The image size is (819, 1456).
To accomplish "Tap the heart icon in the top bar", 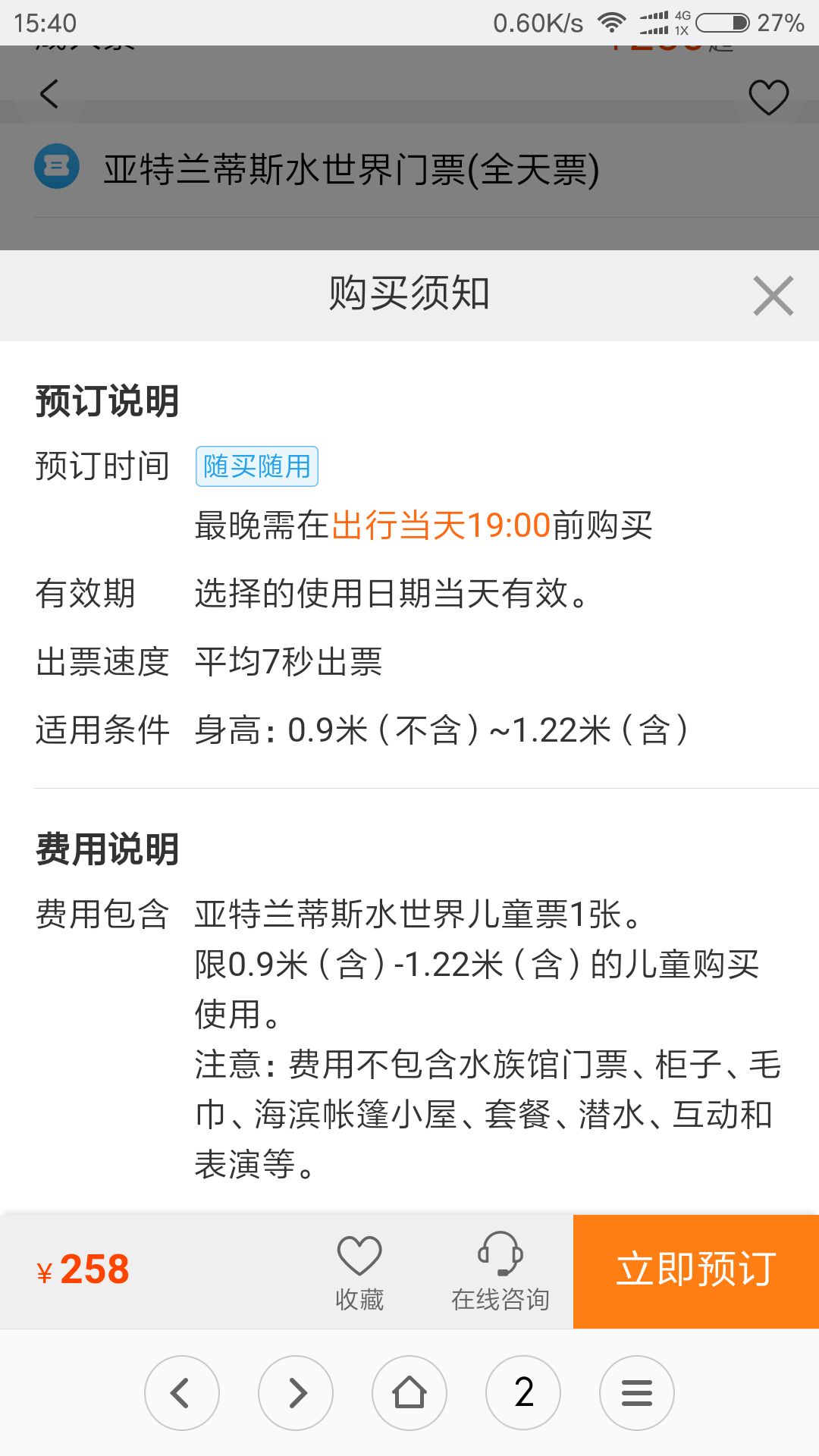I will point(768,97).
